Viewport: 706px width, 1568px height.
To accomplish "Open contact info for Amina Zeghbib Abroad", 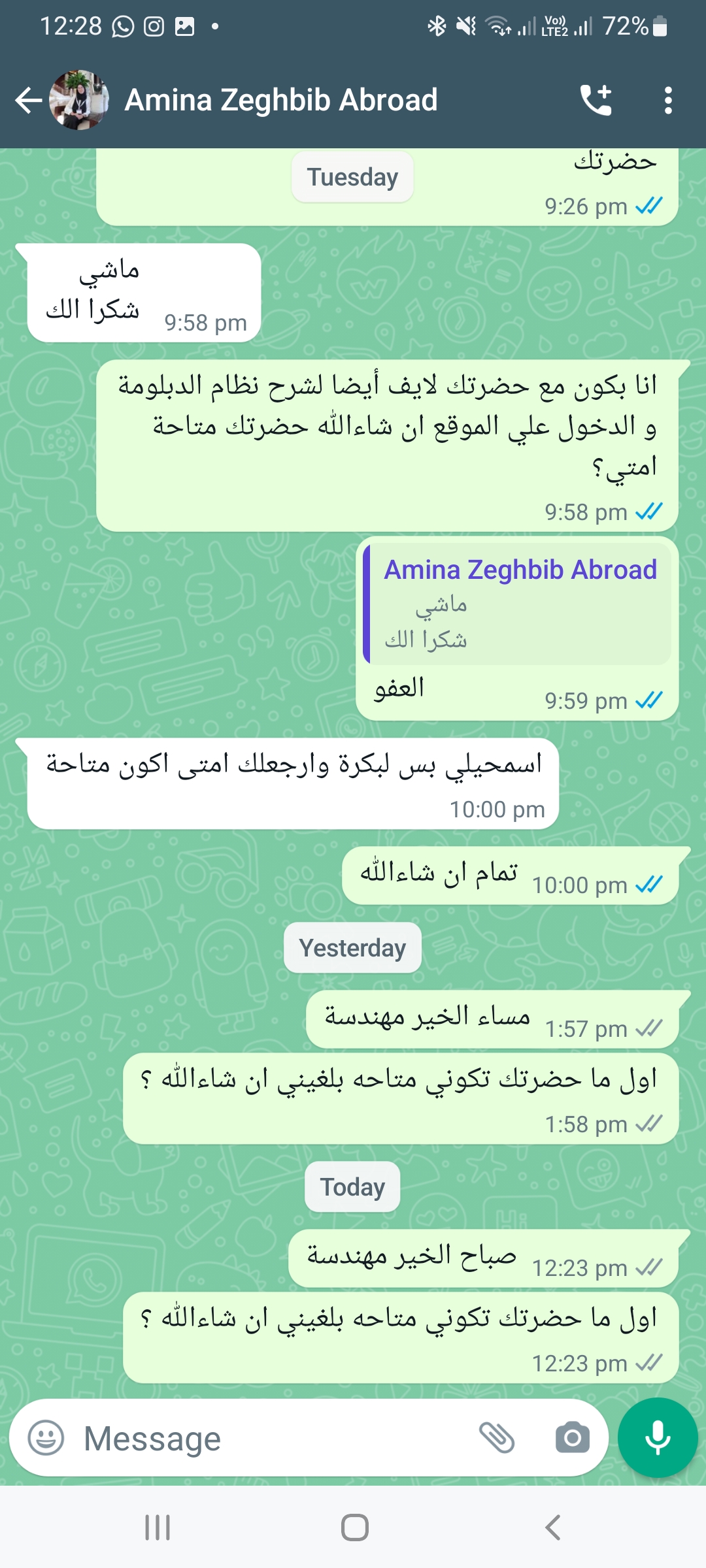I will tap(281, 101).
